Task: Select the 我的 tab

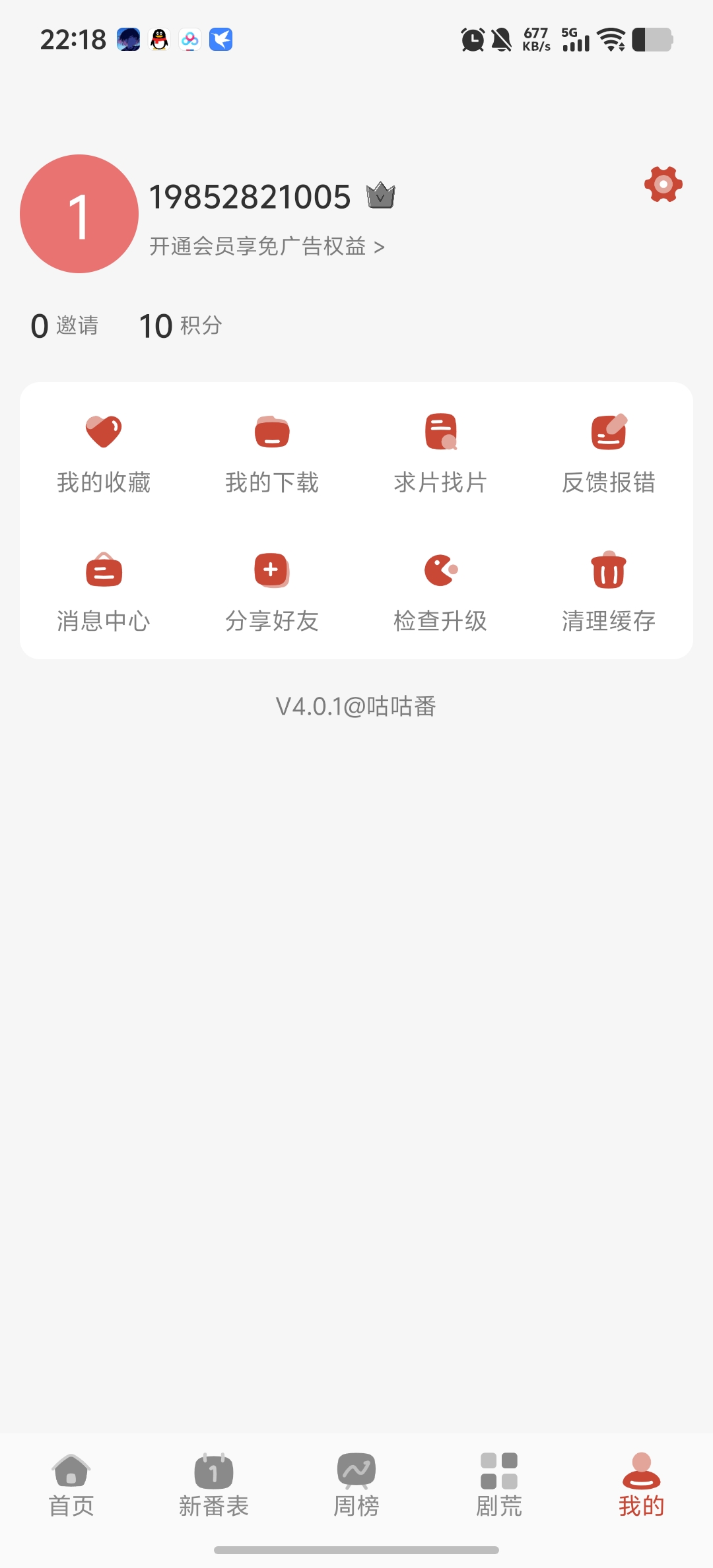Action: tap(642, 1486)
